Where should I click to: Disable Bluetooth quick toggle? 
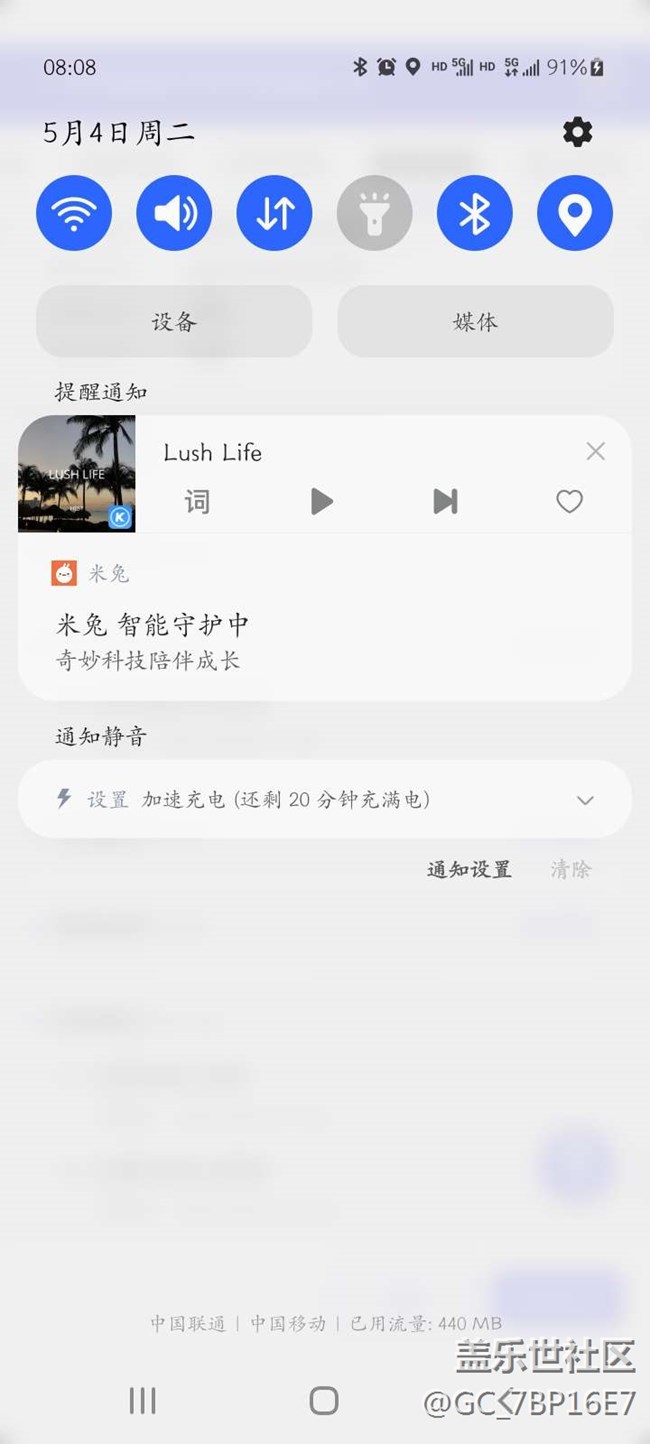pyautogui.click(x=474, y=213)
